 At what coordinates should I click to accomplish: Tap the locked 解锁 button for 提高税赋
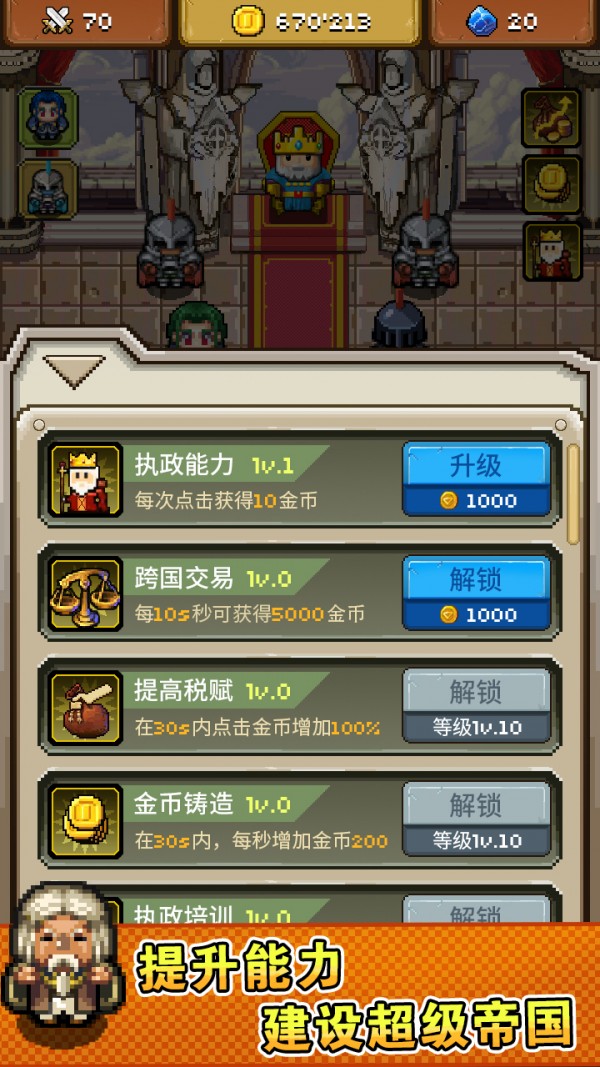[x=476, y=706]
